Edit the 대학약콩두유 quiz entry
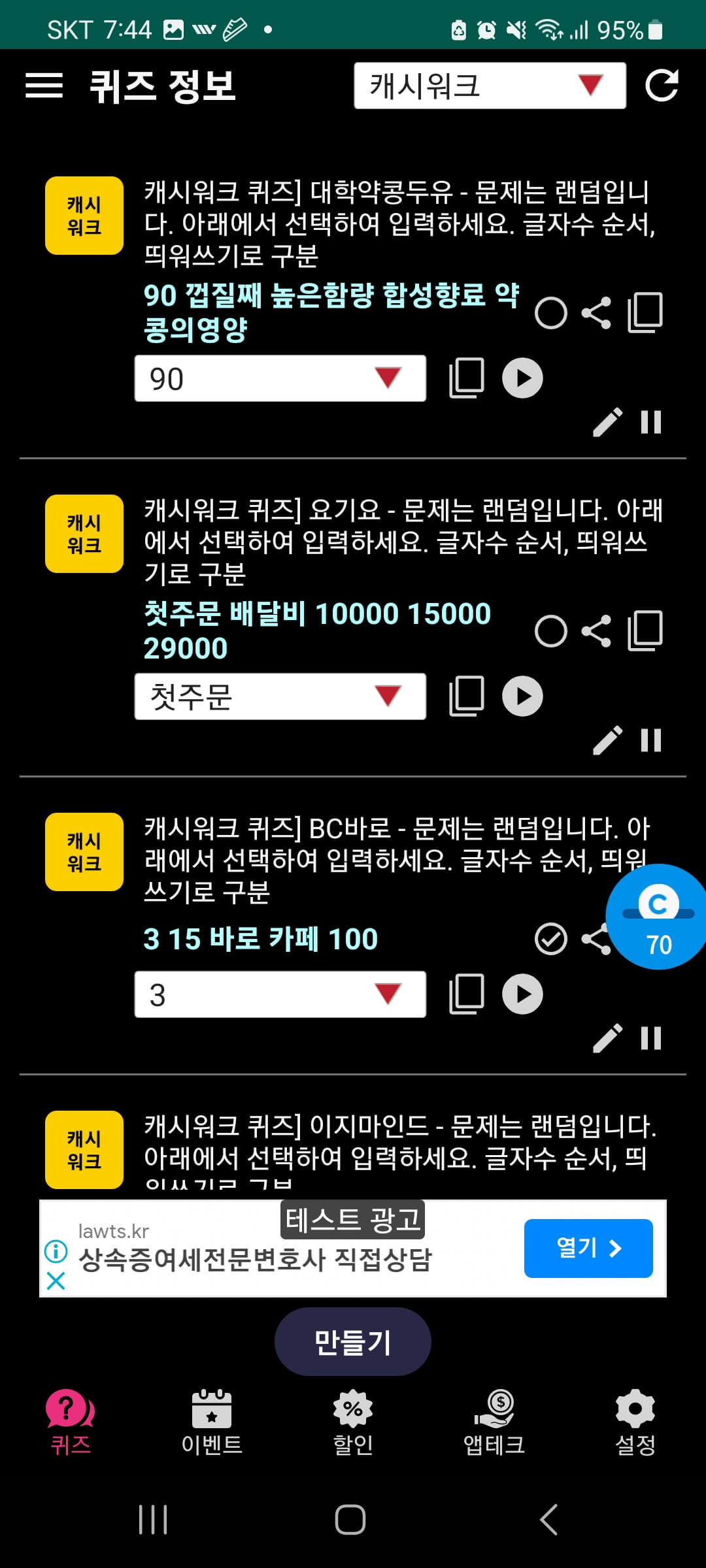Viewport: 706px width, 1568px height. tap(607, 422)
